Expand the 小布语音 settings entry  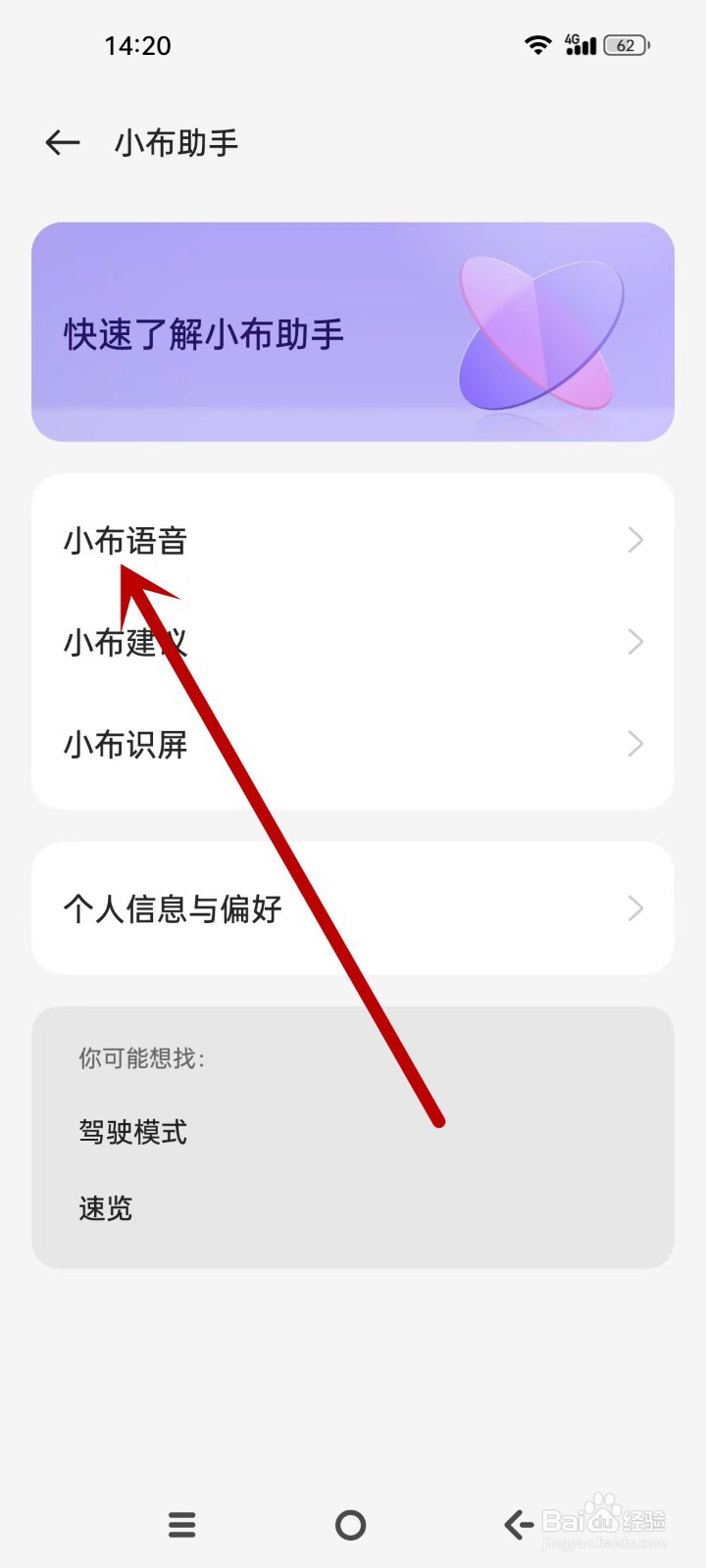(635, 540)
